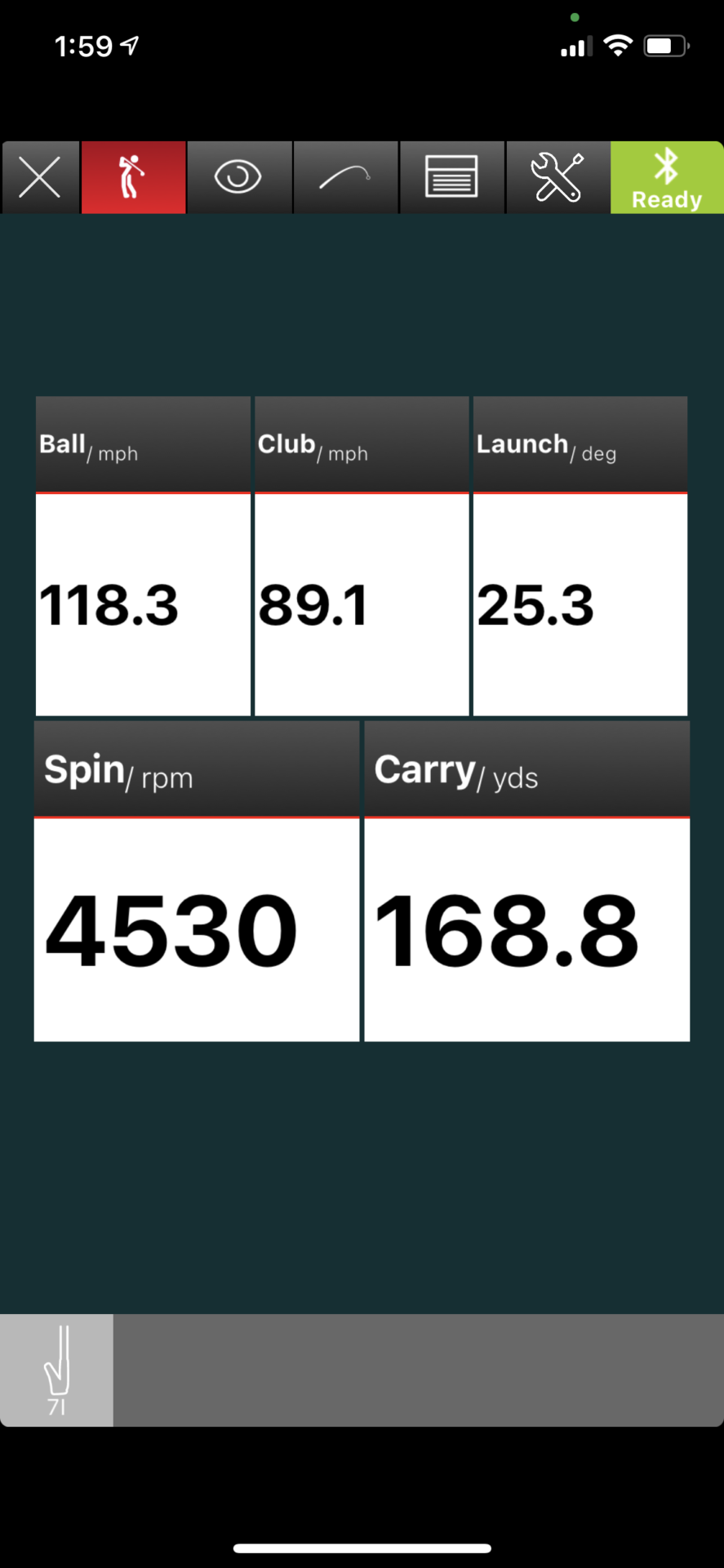
Task: Open the tools and settings tab
Action: tap(558, 177)
